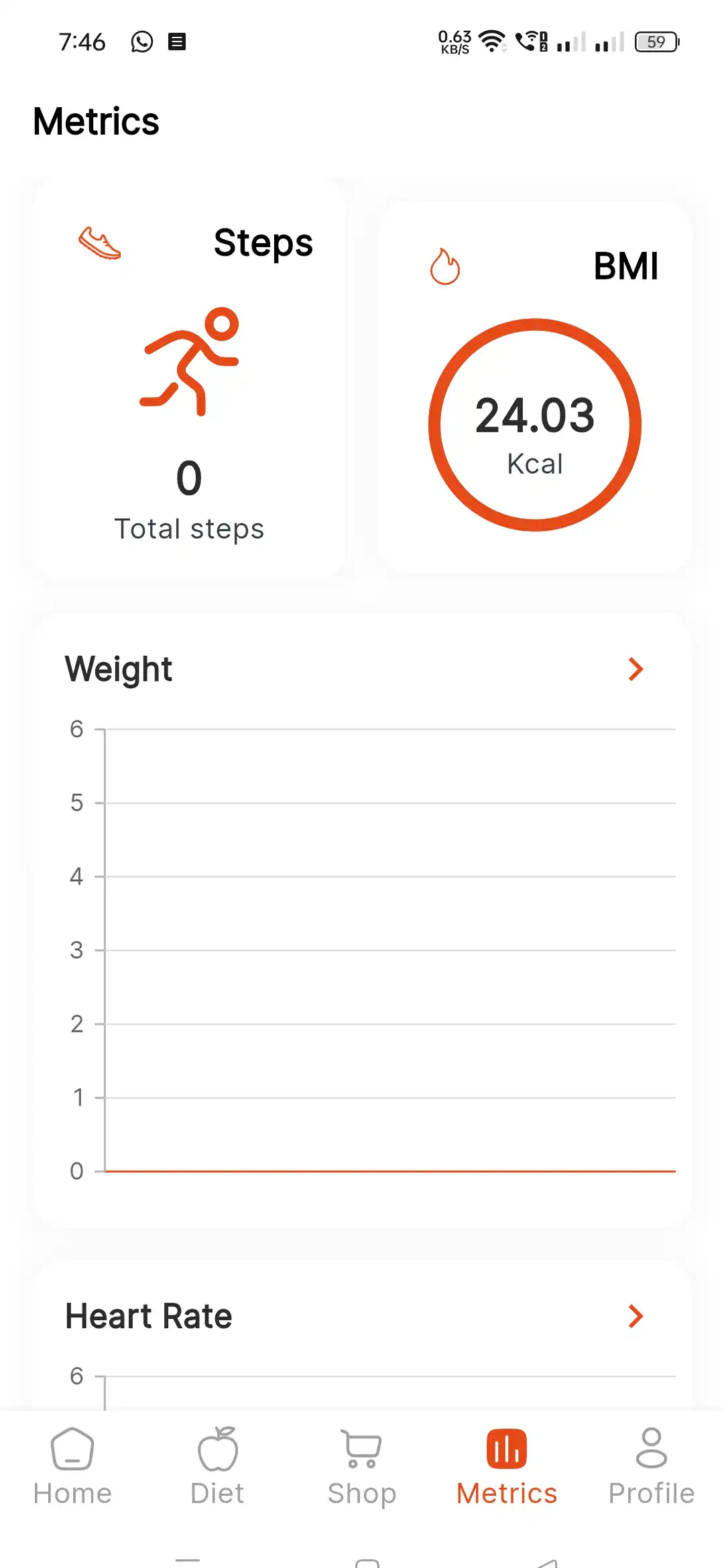Image resolution: width=724 pixels, height=1568 pixels.
Task: Click the WhatsApp notification icon
Action: 141,42
